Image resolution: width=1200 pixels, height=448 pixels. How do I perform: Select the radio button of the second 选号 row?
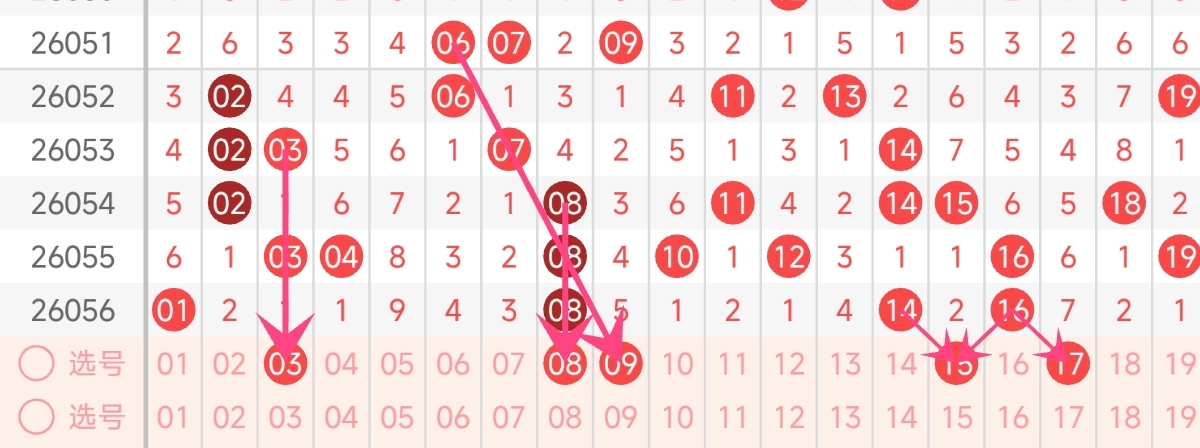point(36,415)
